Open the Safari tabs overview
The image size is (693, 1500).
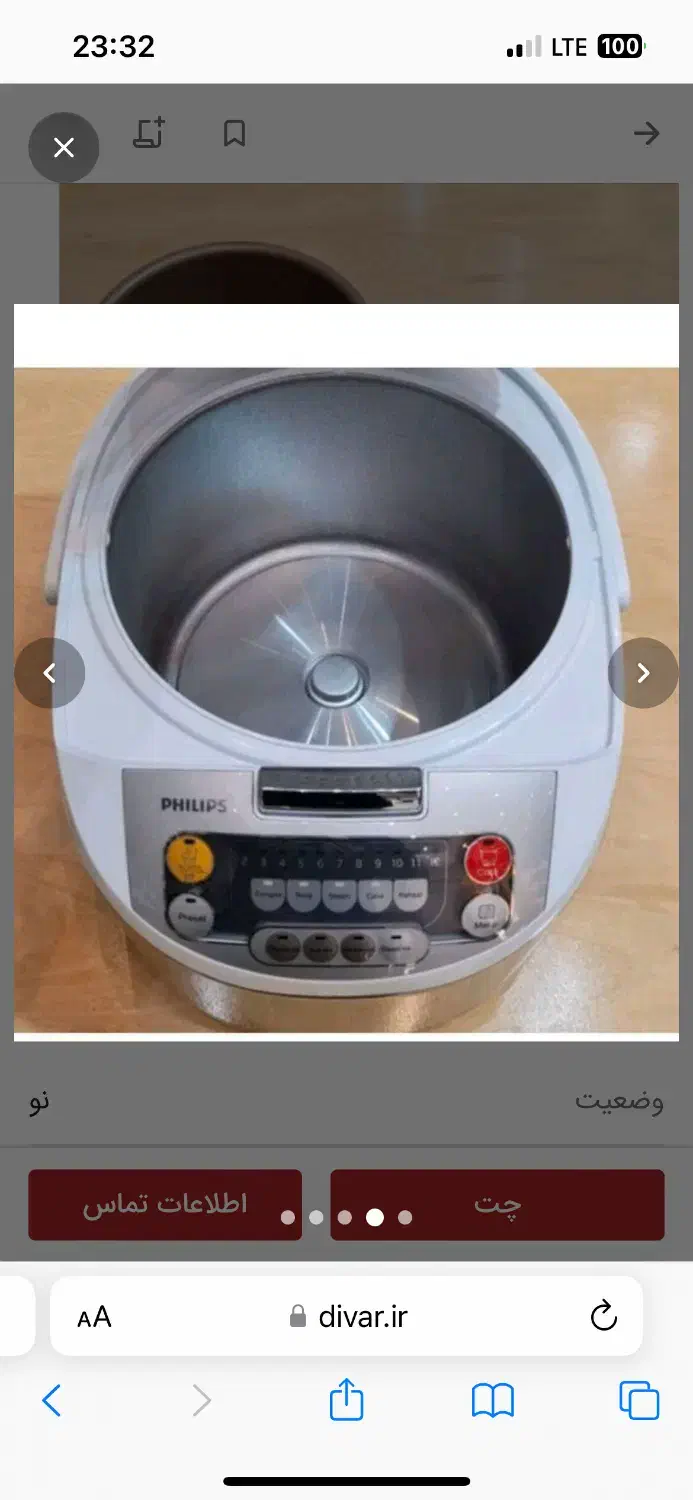click(639, 1400)
